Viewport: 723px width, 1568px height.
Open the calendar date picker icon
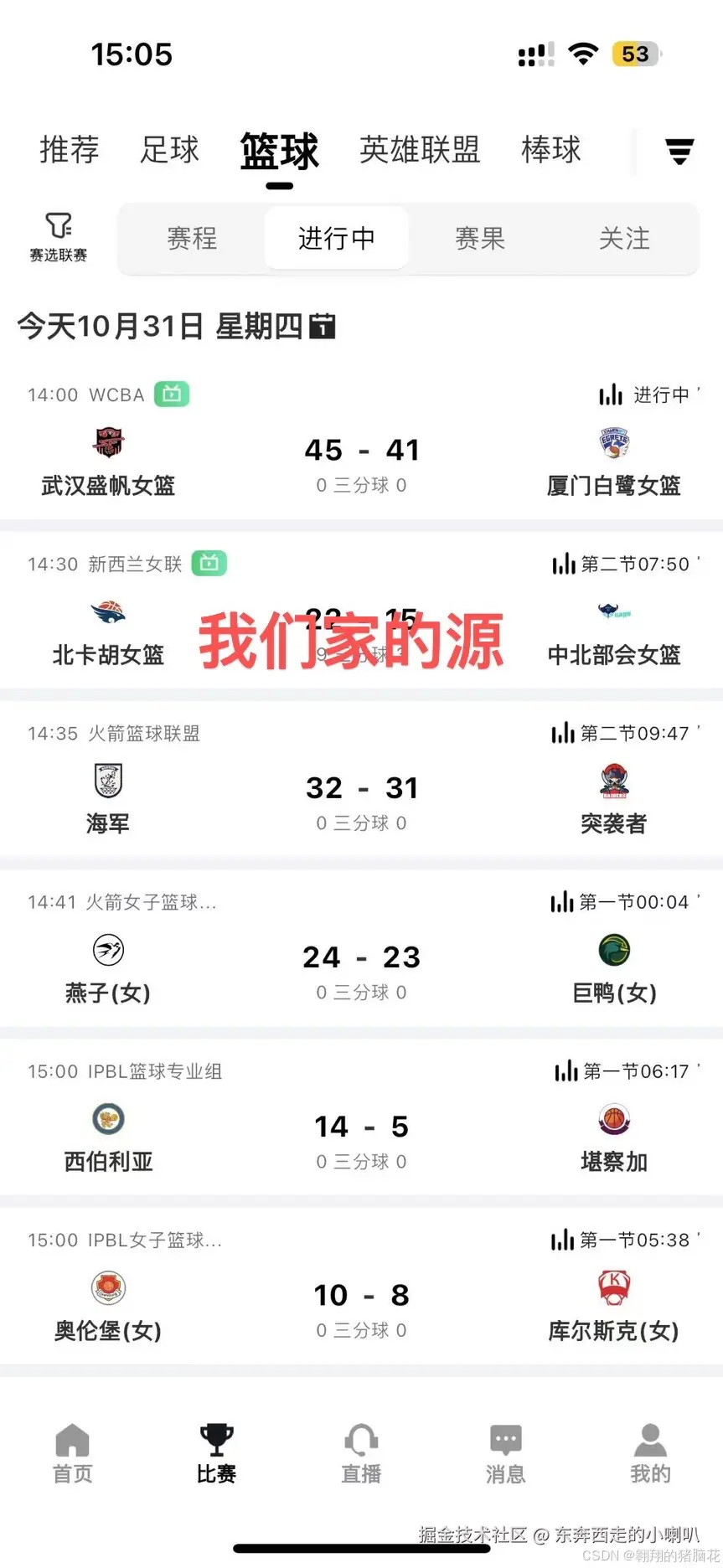pyautogui.click(x=323, y=326)
